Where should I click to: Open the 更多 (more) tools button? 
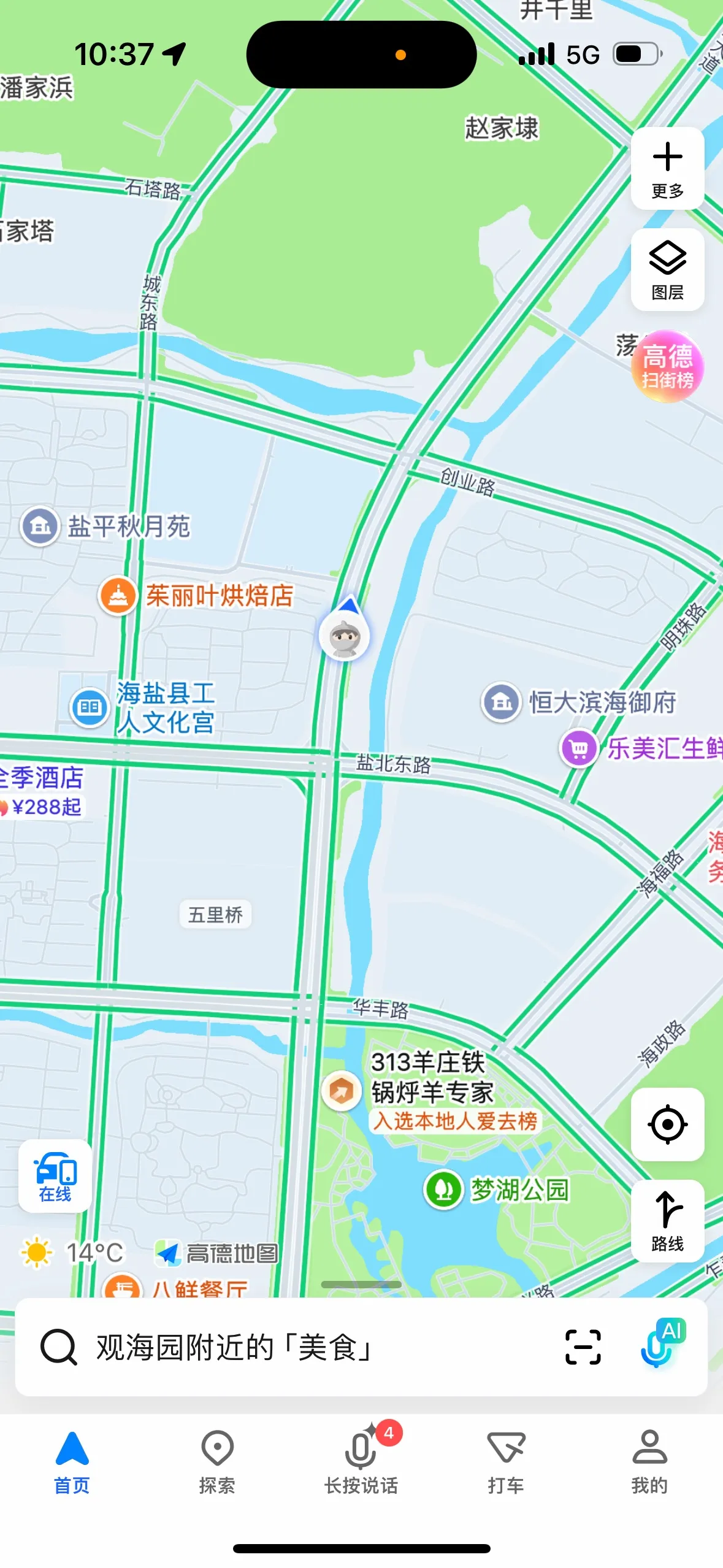667,169
